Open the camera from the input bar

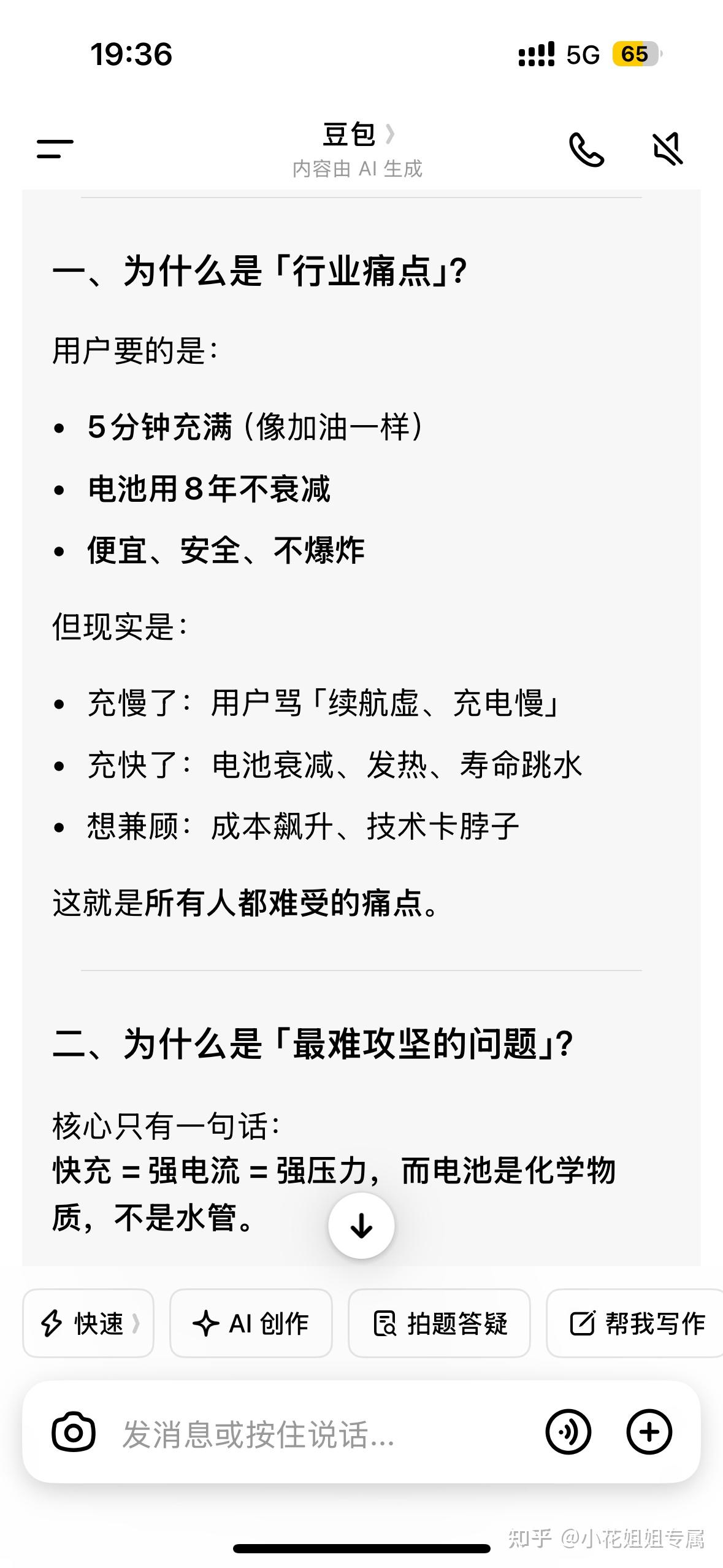click(x=74, y=1433)
